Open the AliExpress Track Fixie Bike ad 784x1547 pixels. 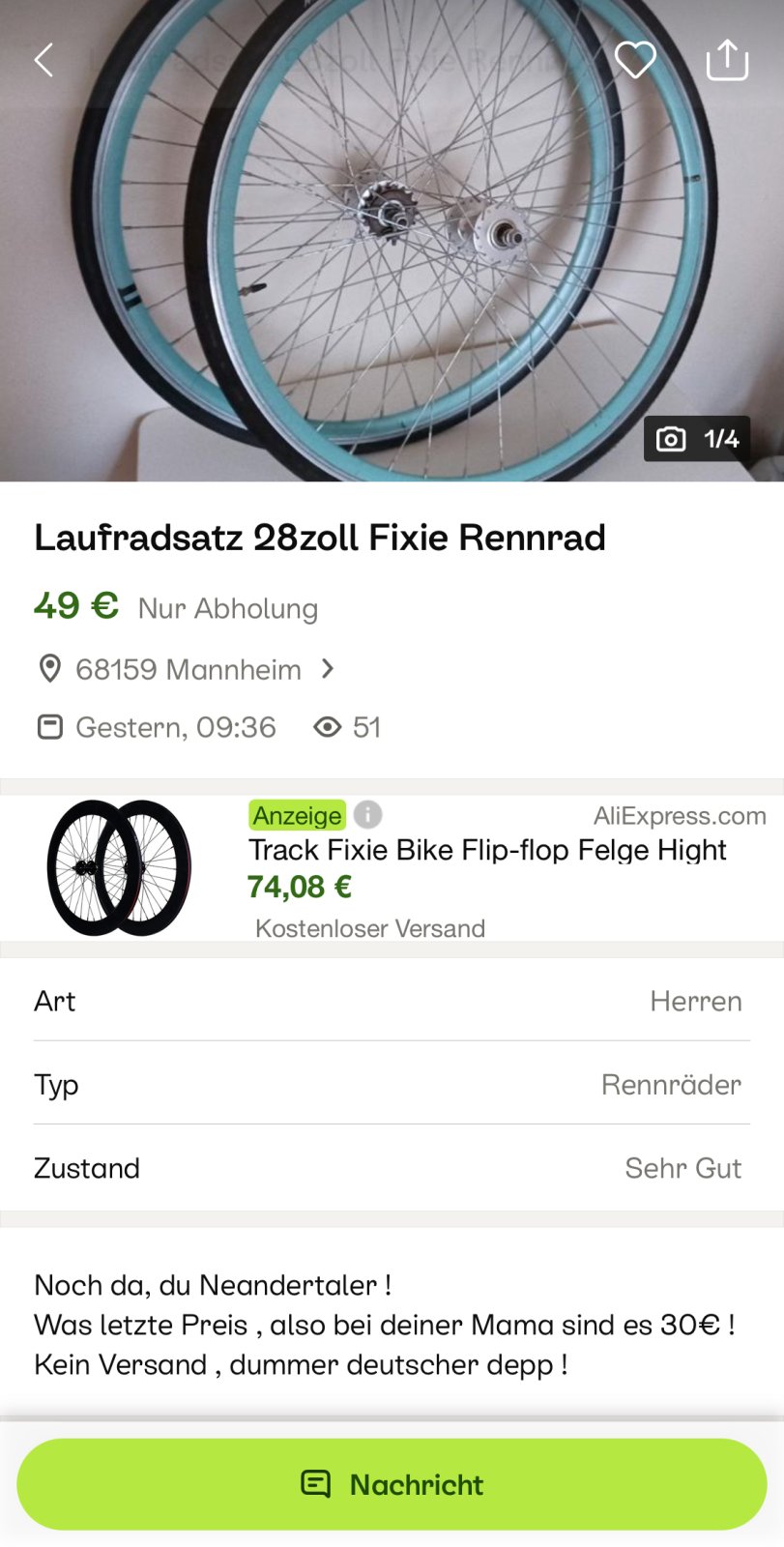(x=487, y=851)
